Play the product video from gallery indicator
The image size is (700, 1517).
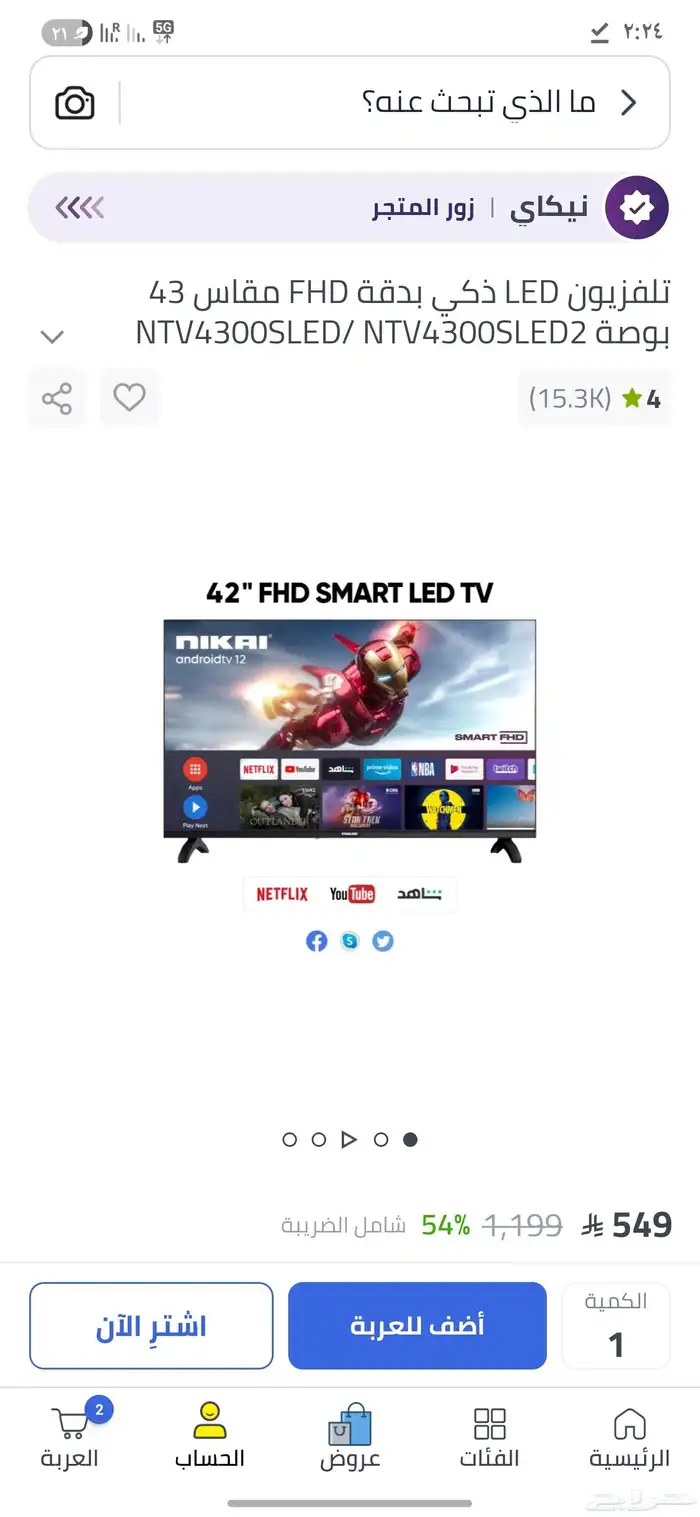coord(349,1139)
